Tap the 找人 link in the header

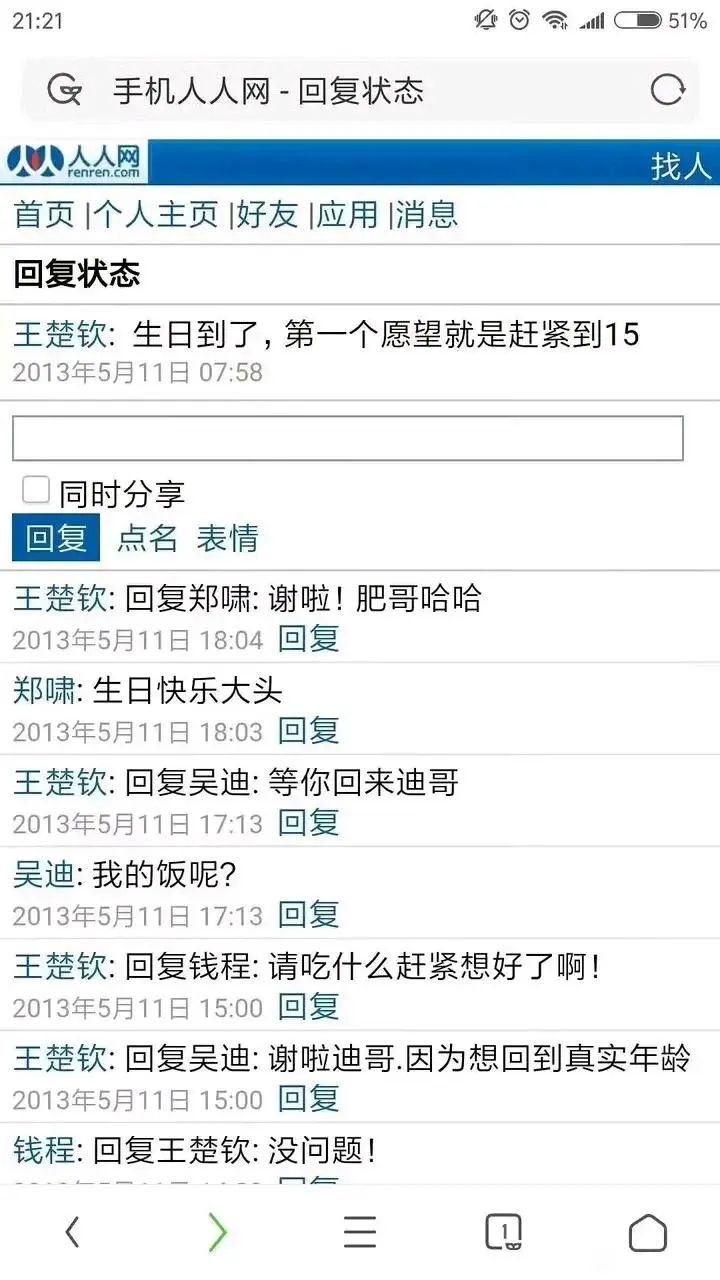coord(681,165)
